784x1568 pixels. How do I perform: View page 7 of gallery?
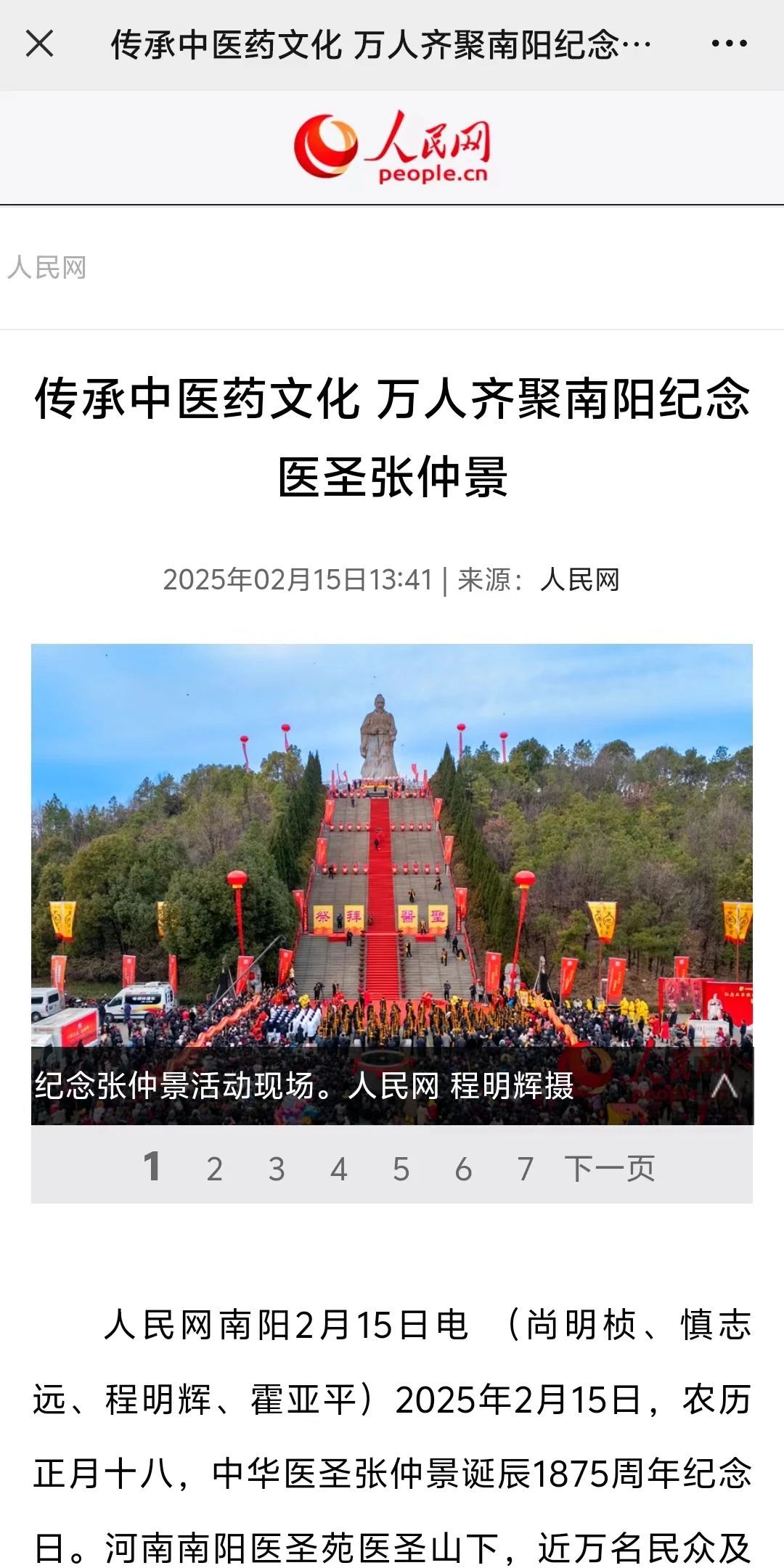(x=526, y=1169)
